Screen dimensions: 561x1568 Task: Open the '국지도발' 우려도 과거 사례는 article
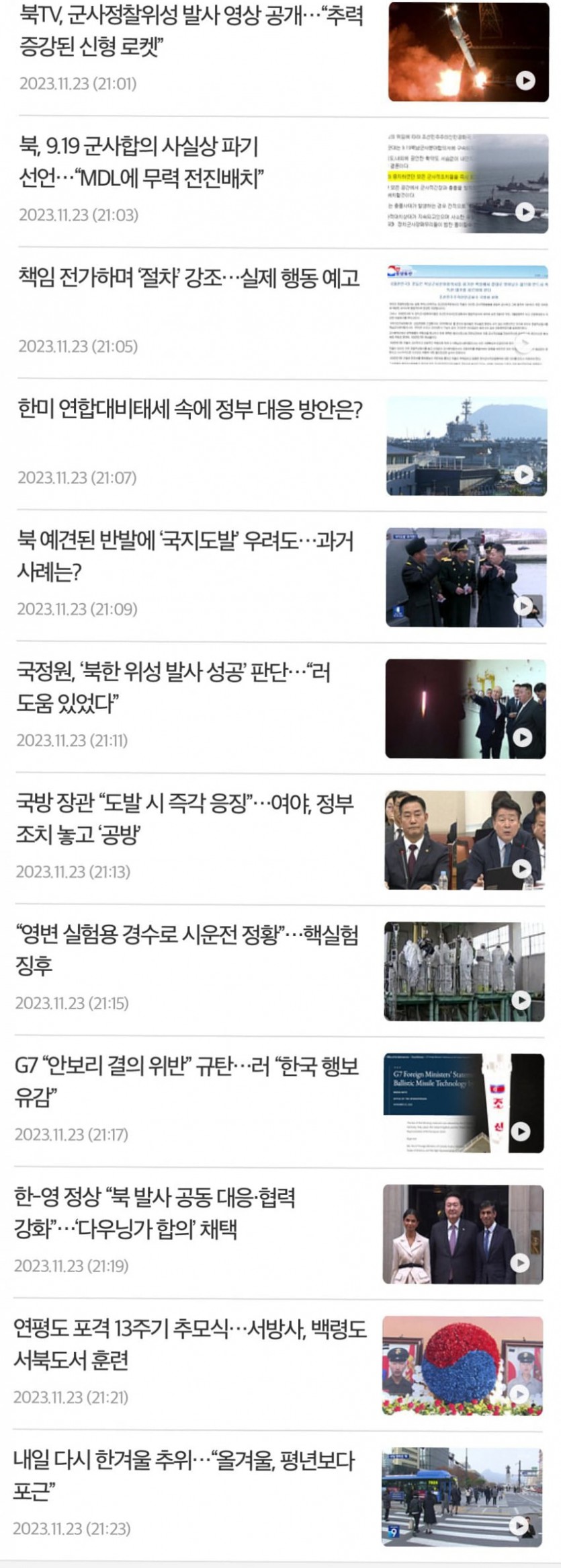coord(185,556)
